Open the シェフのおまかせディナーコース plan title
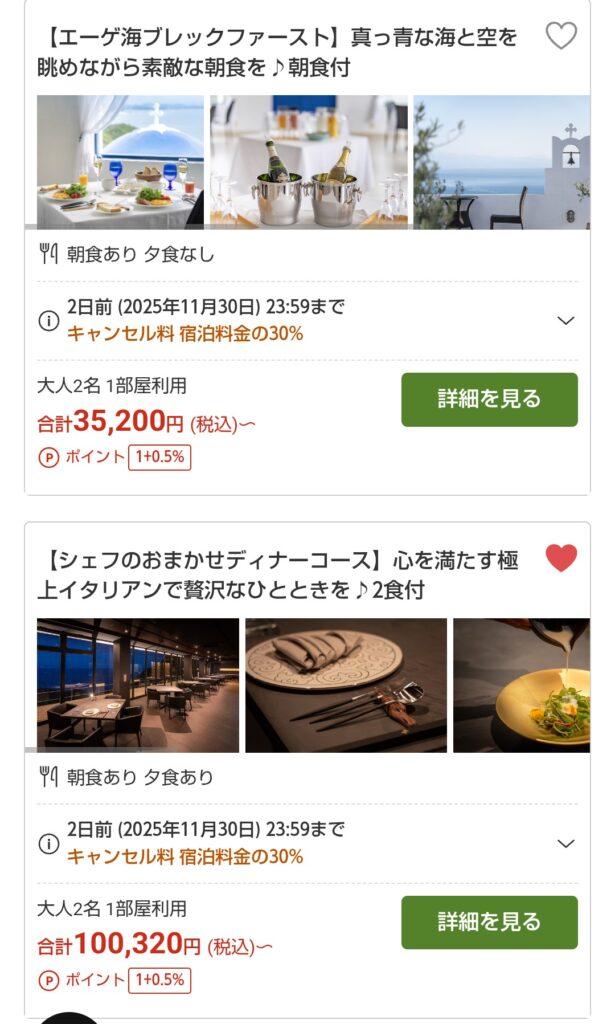This screenshot has width=615, height=1024. [x=278, y=575]
